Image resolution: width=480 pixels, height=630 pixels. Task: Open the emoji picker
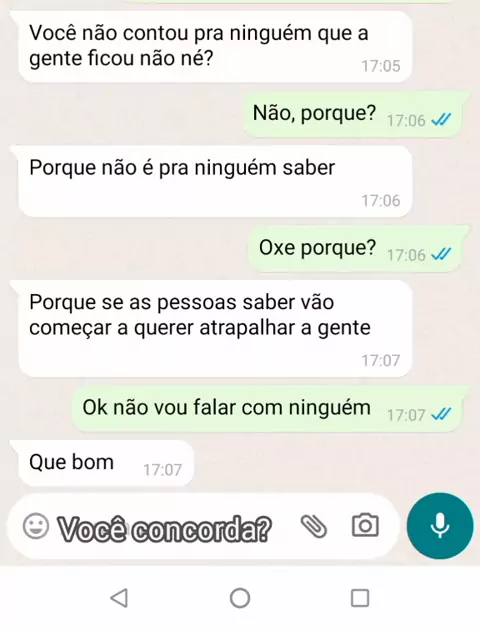(x=36, y=526)
